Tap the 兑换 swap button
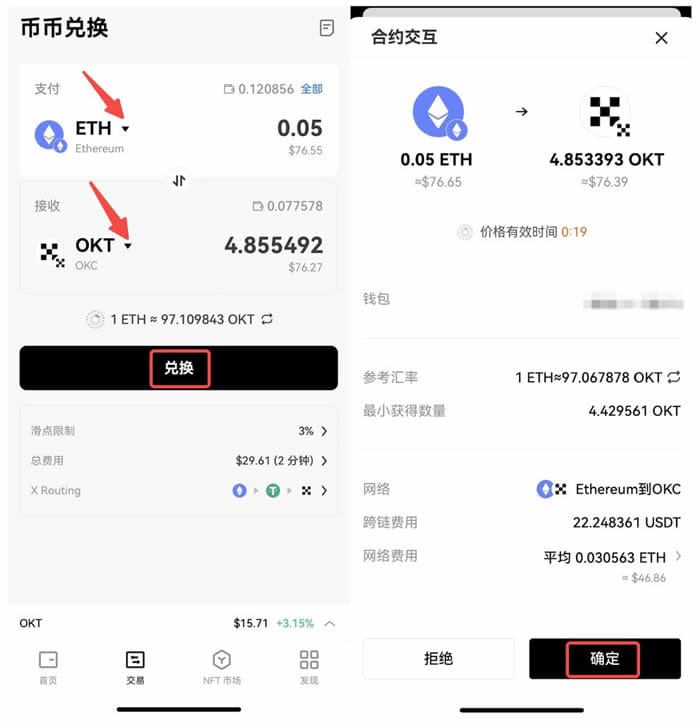Screen dimensions: 700x727 (x=179, y=368)
